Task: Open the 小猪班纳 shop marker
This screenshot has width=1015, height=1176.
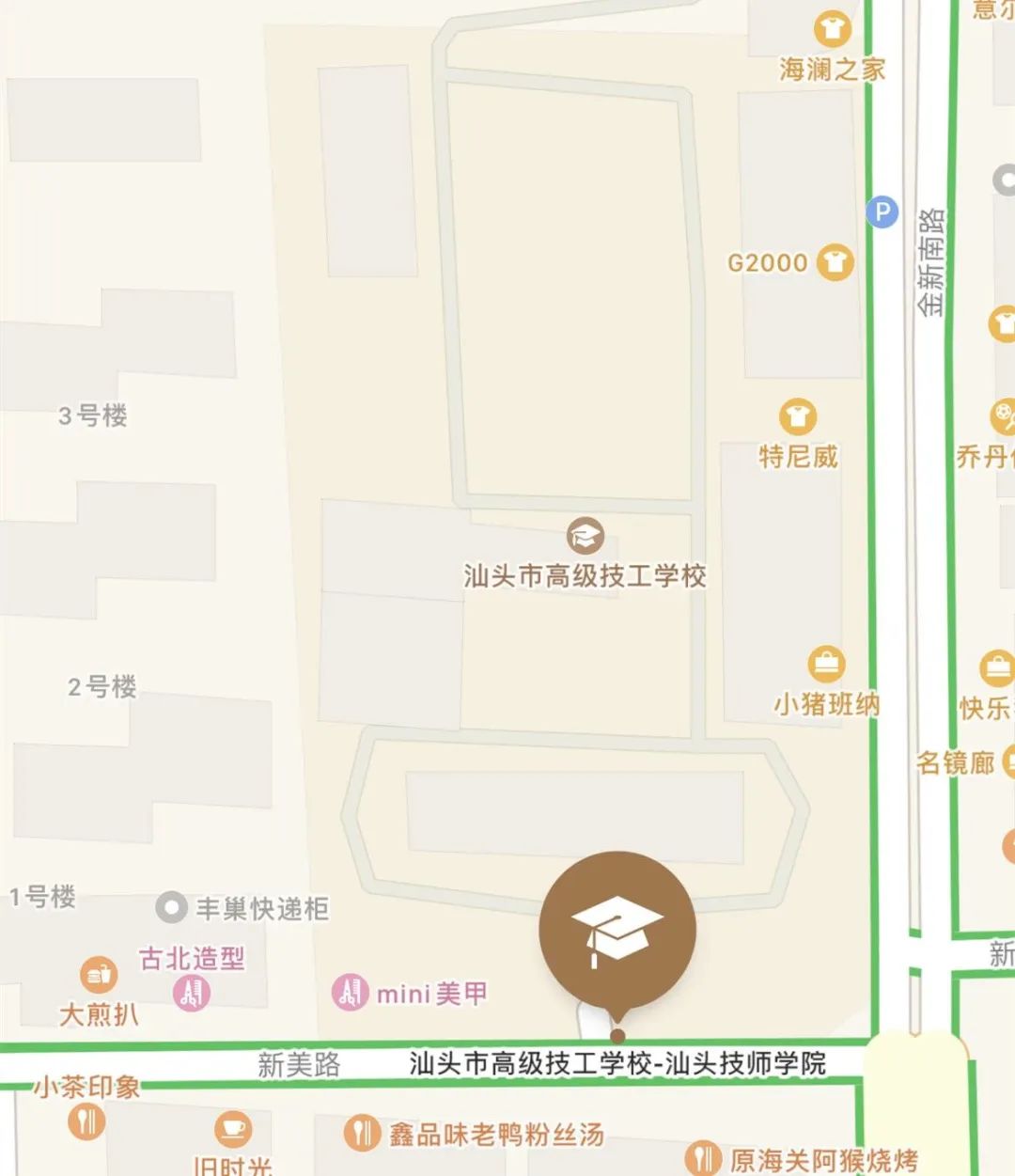Action: click(x=825, y=664)
